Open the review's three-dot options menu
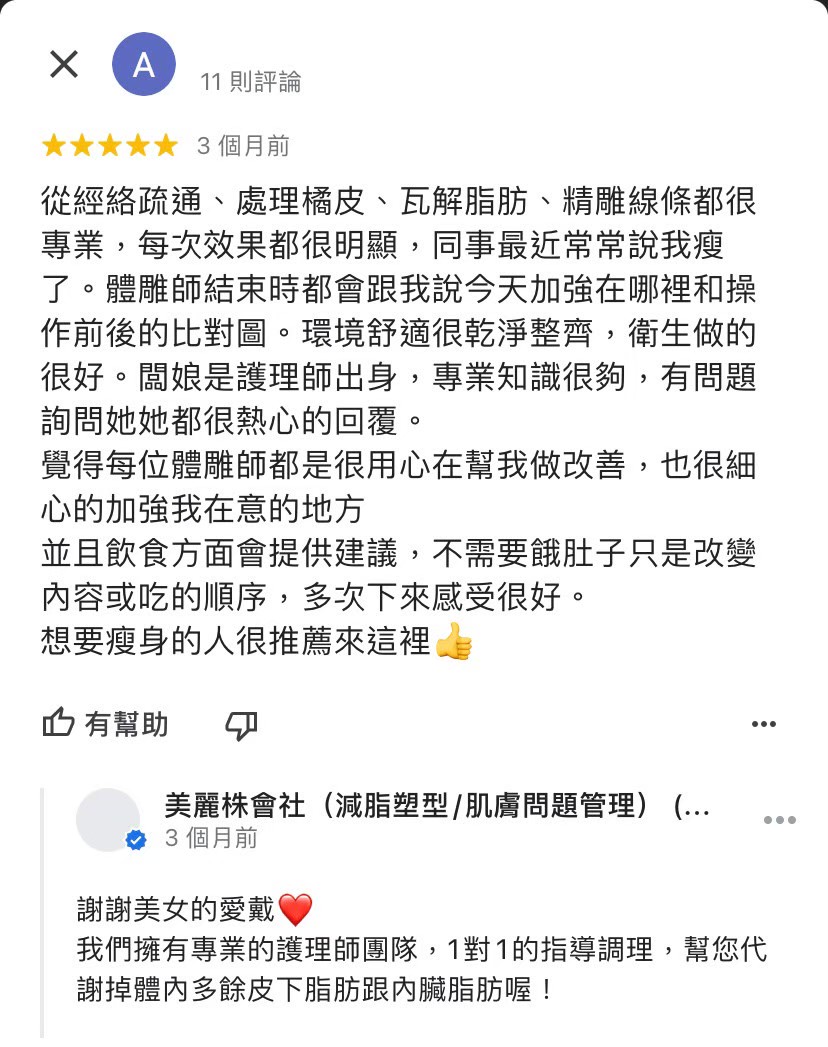The height and width of the screenshot is (1047, 828). click(763, 724)
